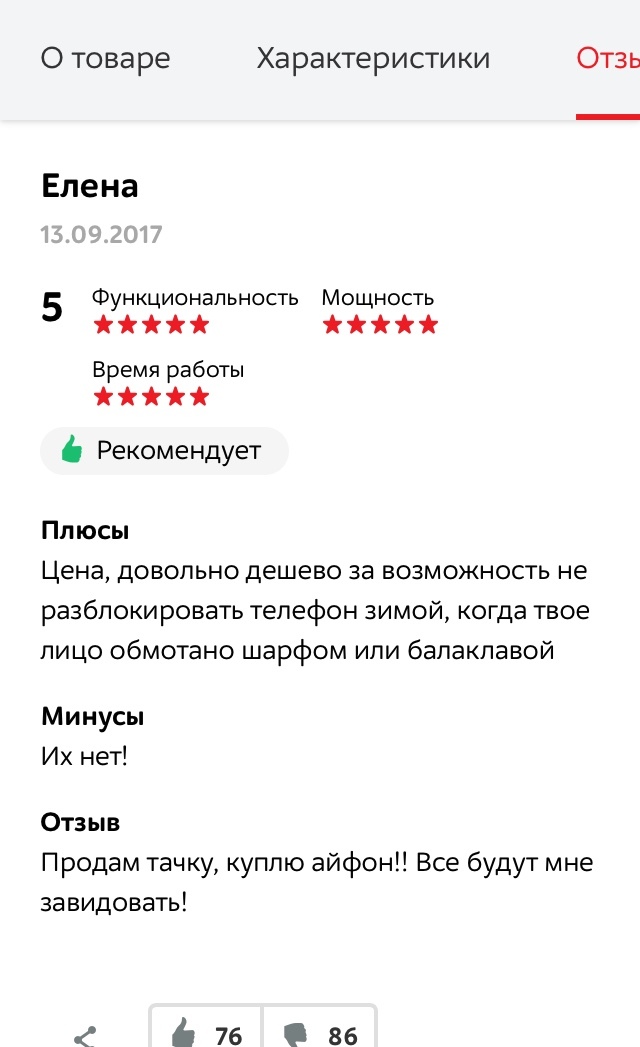Open the «Характеристики» tab
This screenshot has height=1047, width=640.
coord(373,58)
